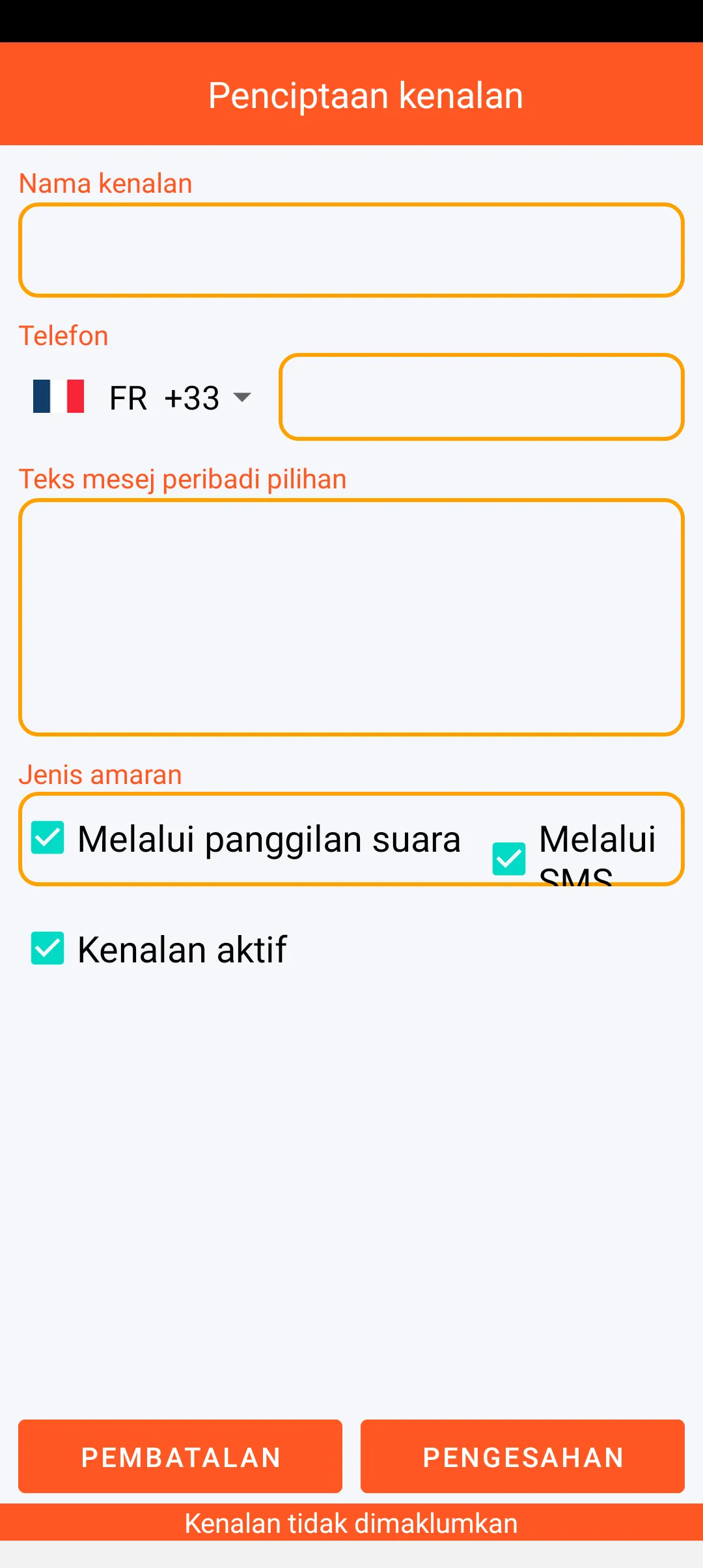Open the FR +33 country code dropdown
The height and width of the screenshot is (1568, 703).
pyautogui.click(x=143, y=397)
